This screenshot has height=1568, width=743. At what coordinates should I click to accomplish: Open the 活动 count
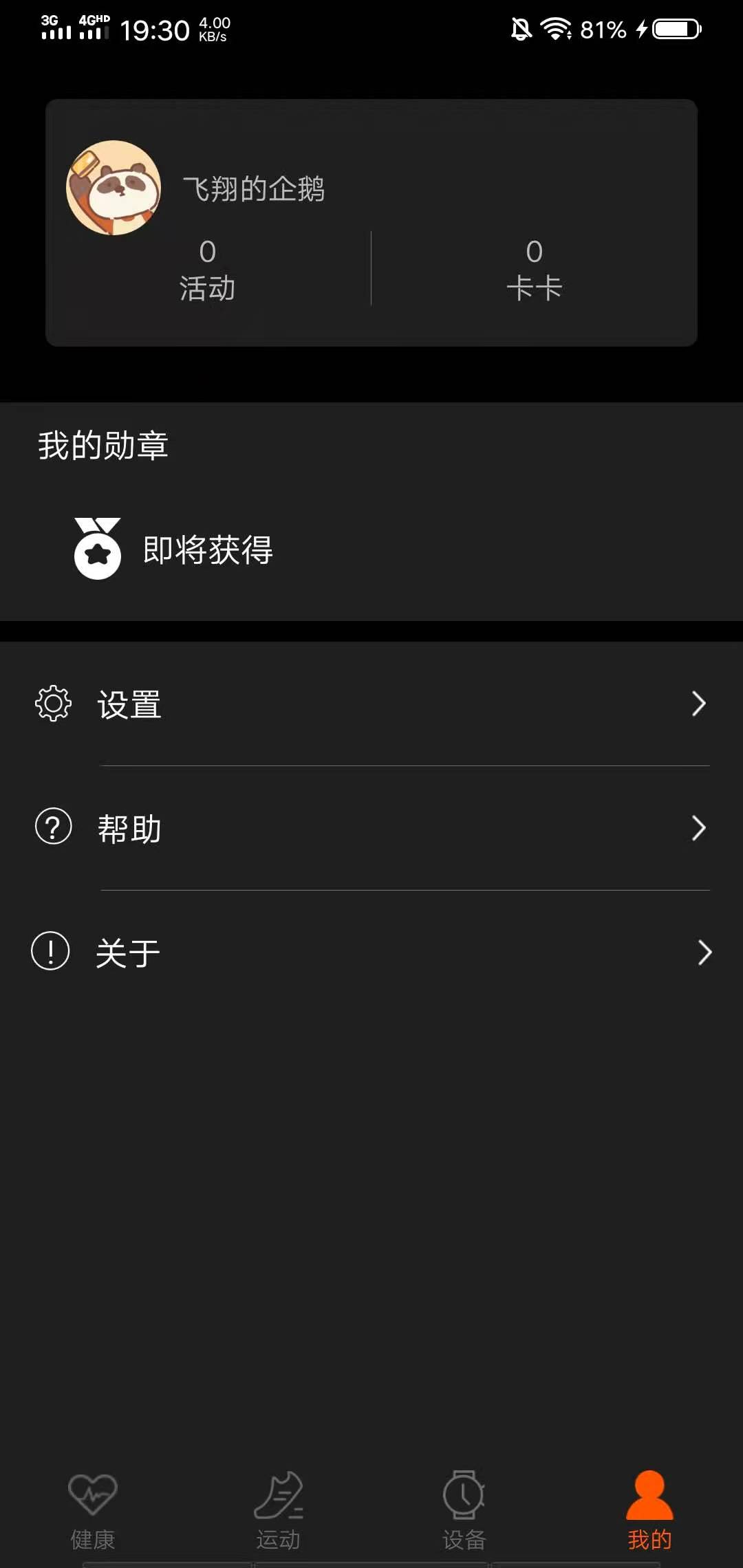[207, 270]
